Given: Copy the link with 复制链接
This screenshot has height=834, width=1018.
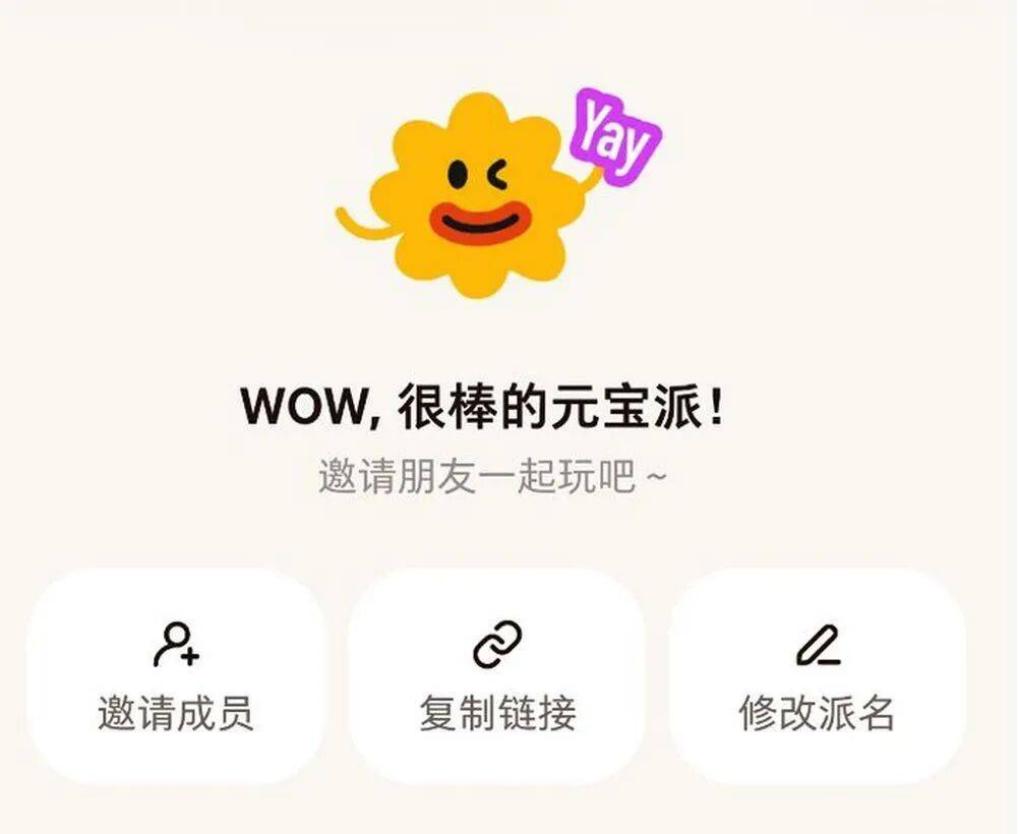Looking at the screenshot, I should 497,677.
